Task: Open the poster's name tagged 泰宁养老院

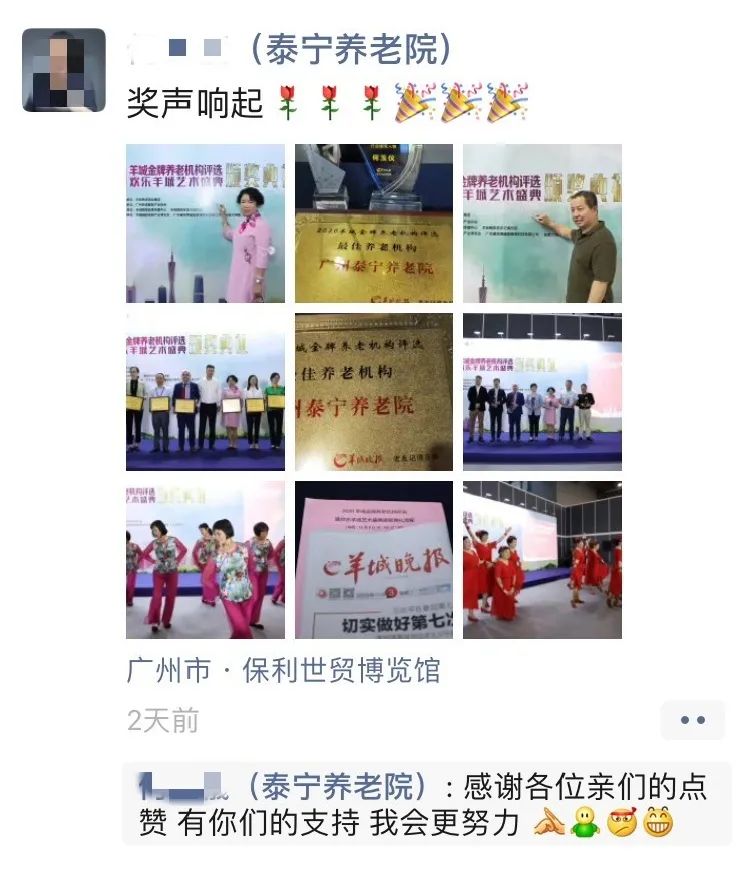Action: point(290,48)
